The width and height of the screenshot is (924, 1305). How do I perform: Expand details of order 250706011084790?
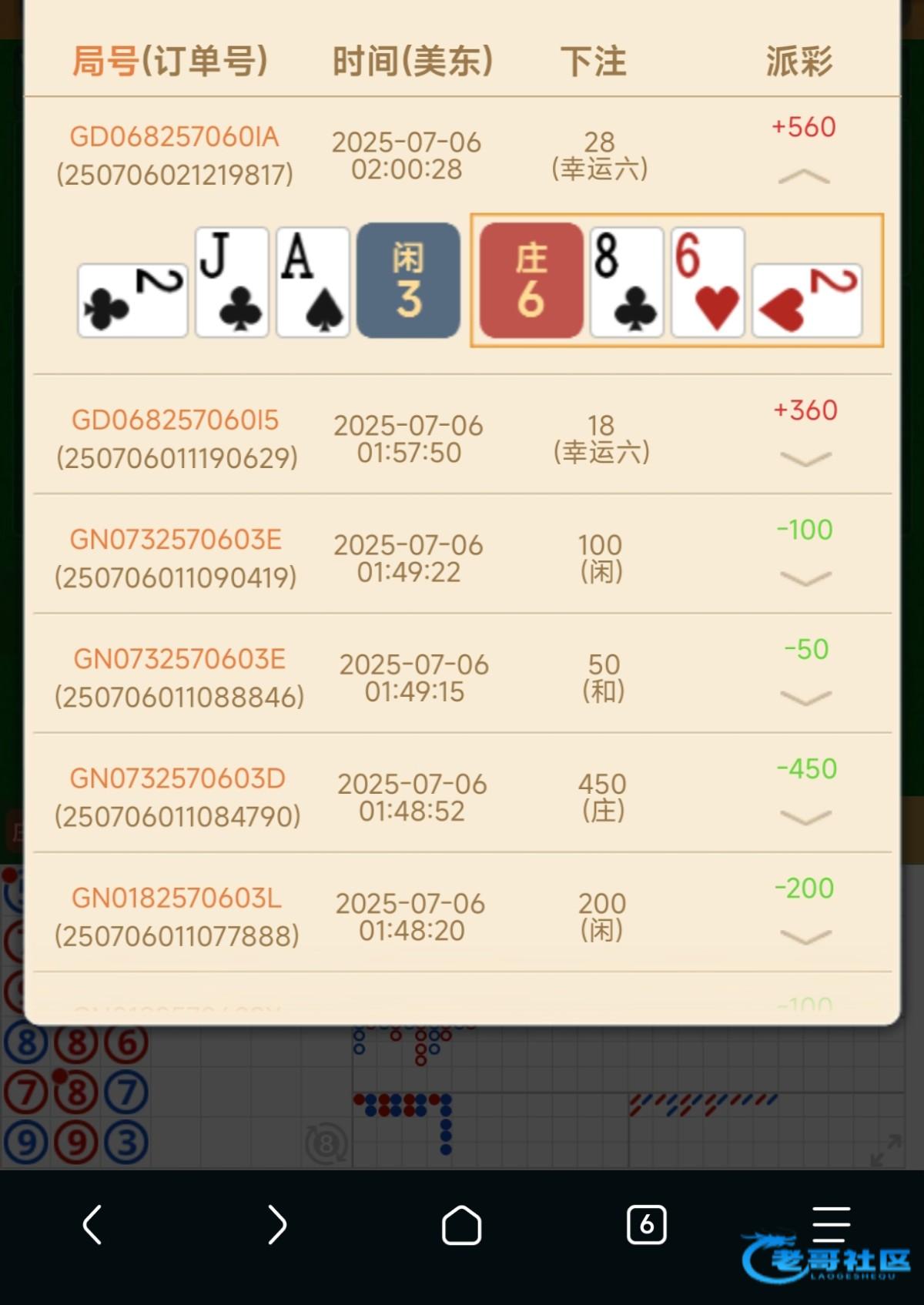805,817
